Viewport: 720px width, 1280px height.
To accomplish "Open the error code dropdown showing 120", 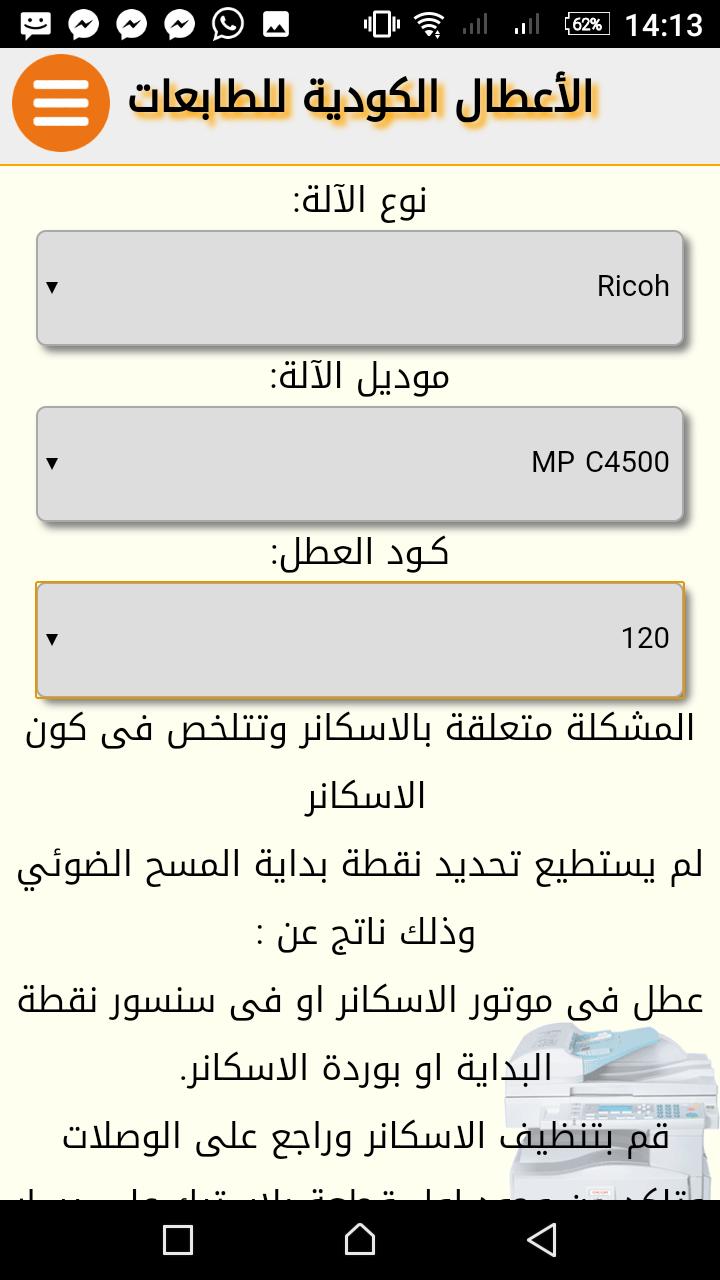I will pyautogui.click(x=360, y=640).
